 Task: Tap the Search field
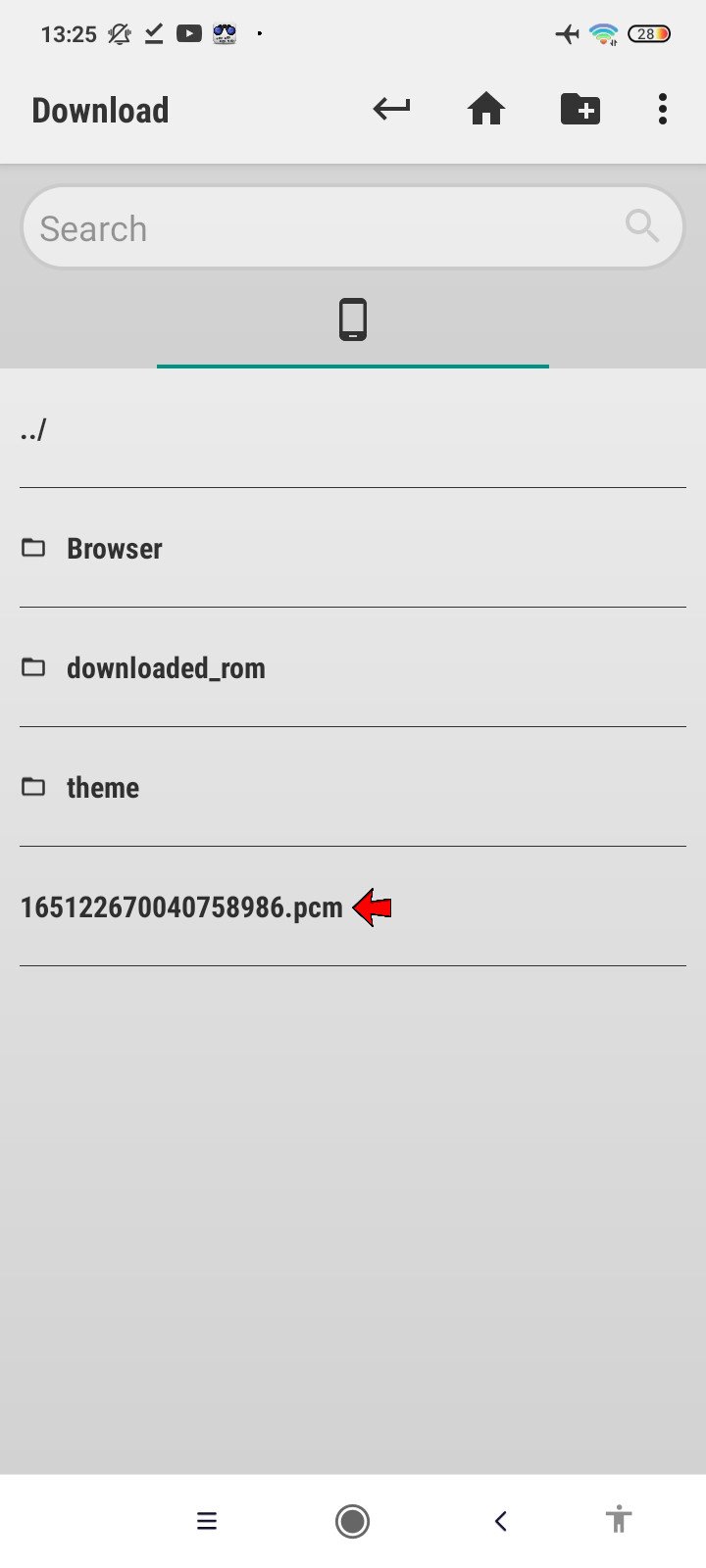(353, 228)
